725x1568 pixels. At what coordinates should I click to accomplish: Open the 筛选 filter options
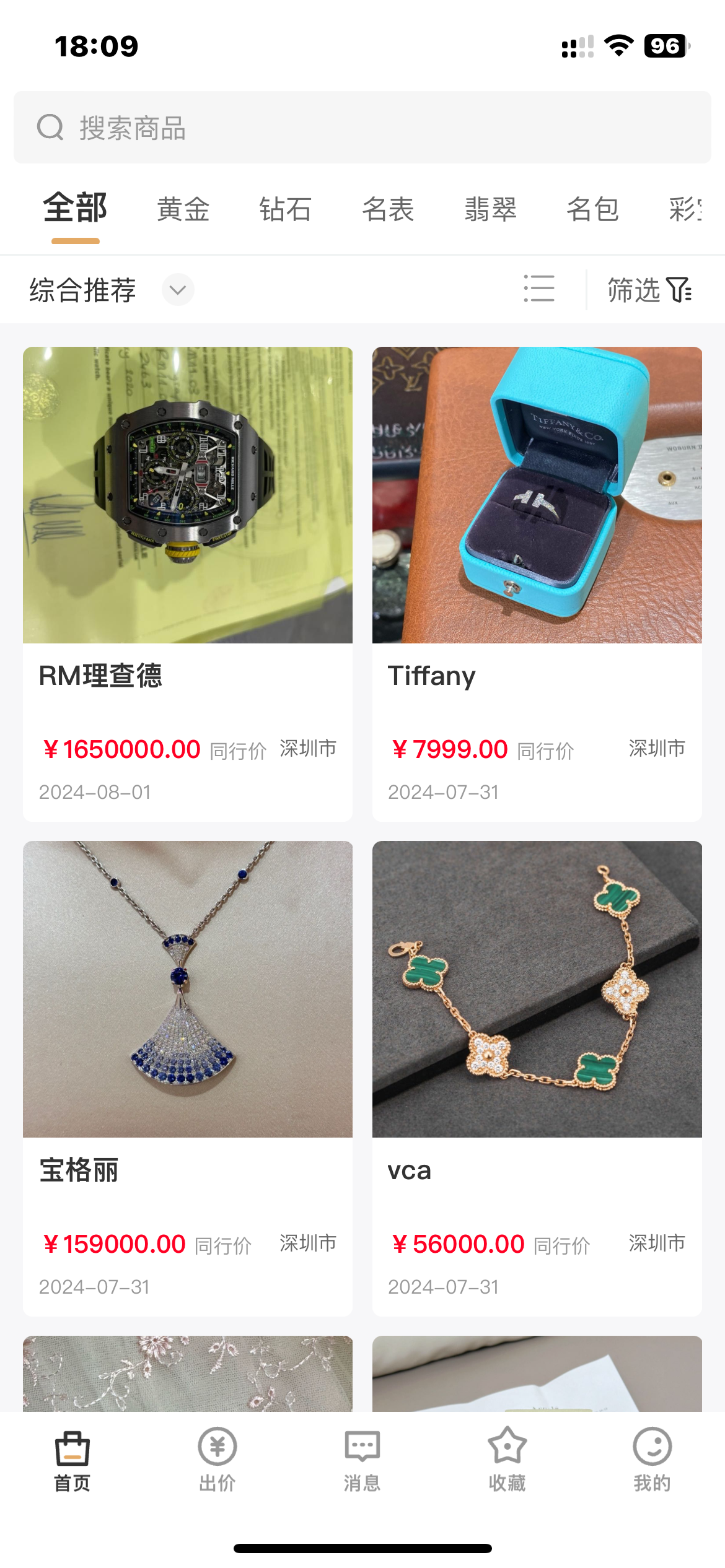pos(649,290)
